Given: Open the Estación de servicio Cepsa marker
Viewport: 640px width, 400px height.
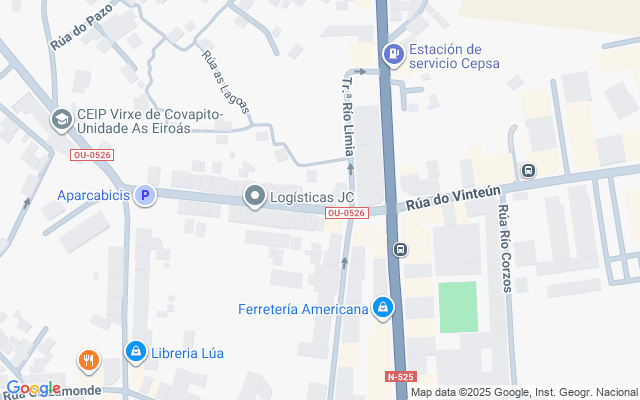Looking at the screenshot, I should tap(393, 55).
